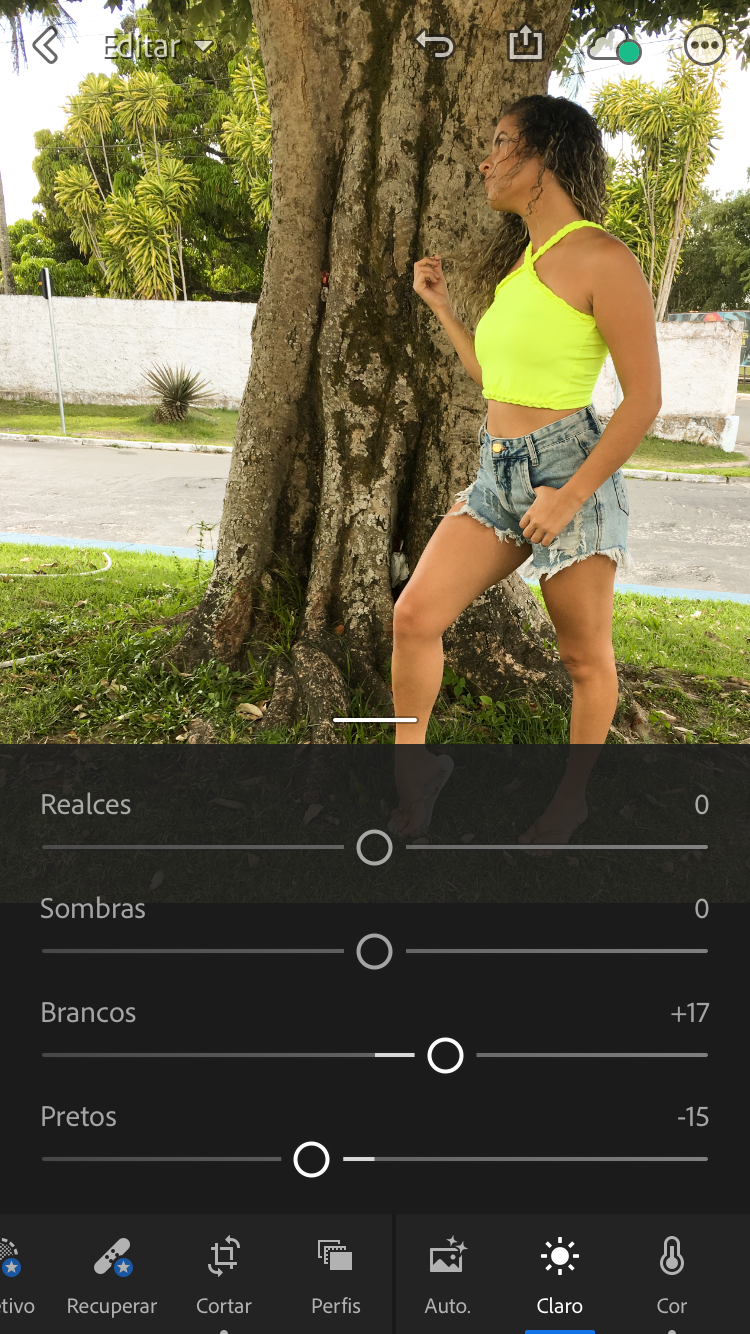Tap the Sombras slider handle
Image resolution: width=750 pixels, height=1334 pixels.
tap(375, 952)
